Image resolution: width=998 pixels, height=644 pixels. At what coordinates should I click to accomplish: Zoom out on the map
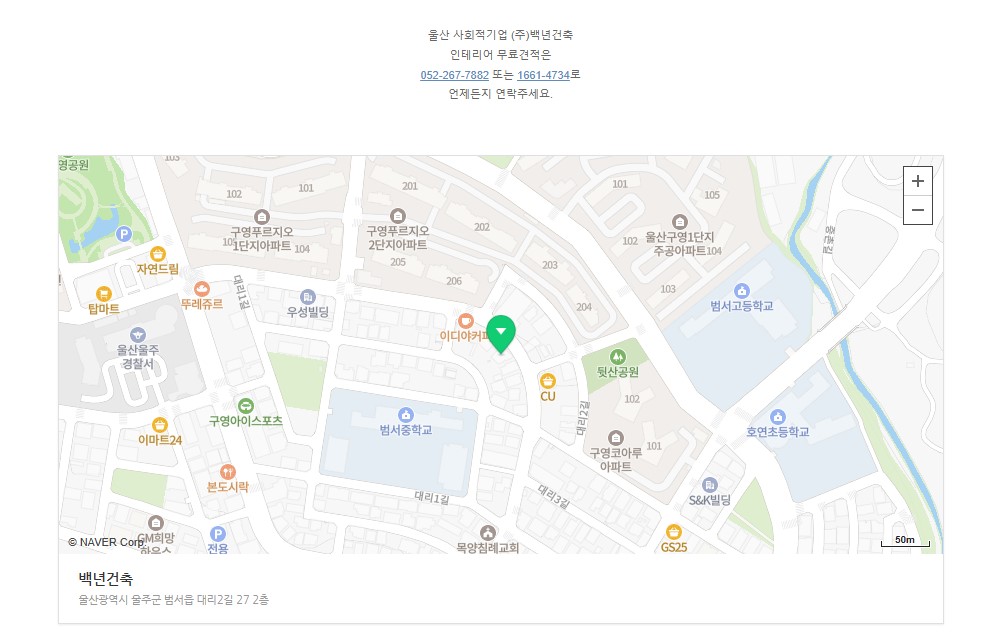917,210
